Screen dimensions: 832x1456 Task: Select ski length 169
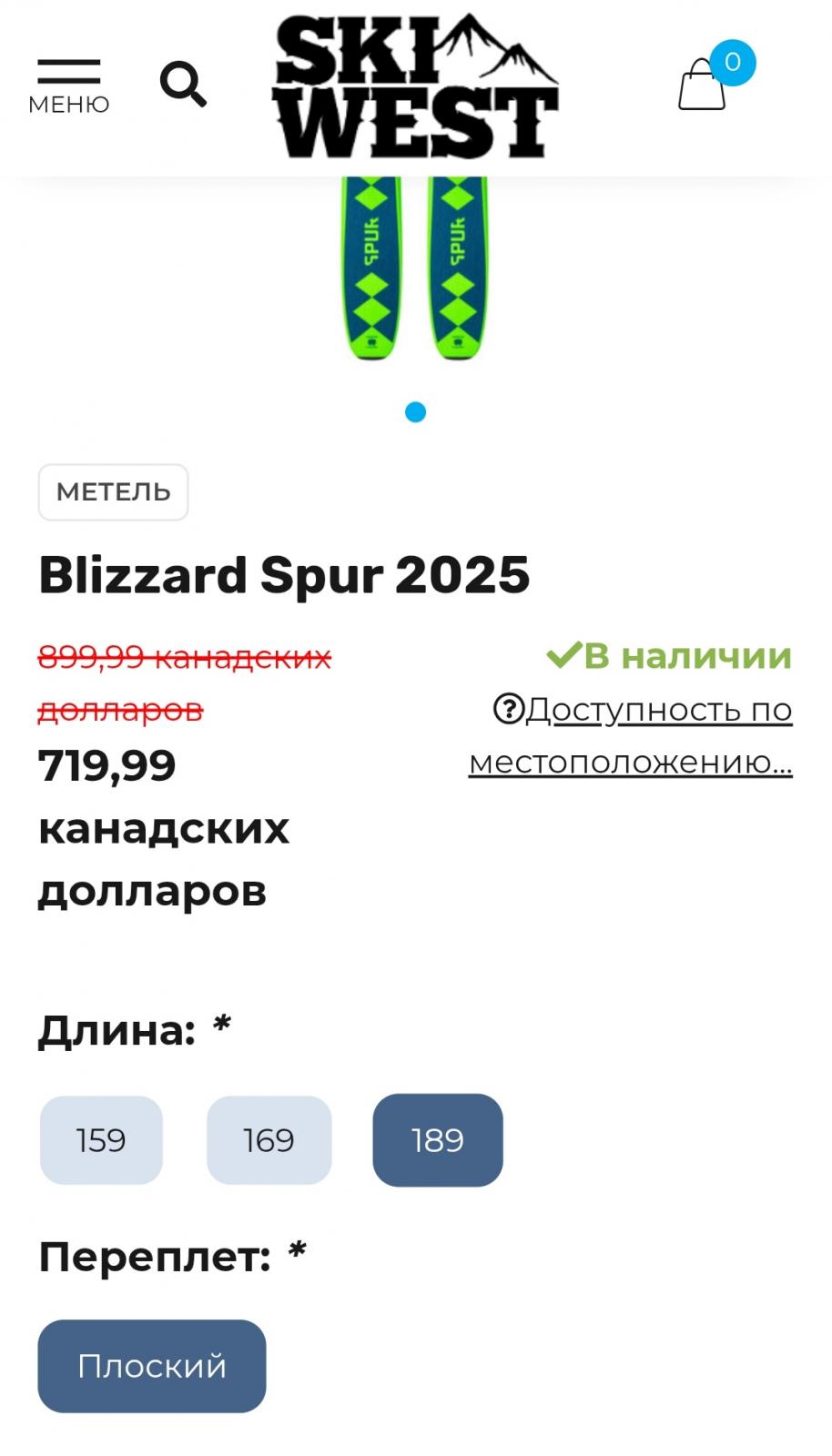269,1140
